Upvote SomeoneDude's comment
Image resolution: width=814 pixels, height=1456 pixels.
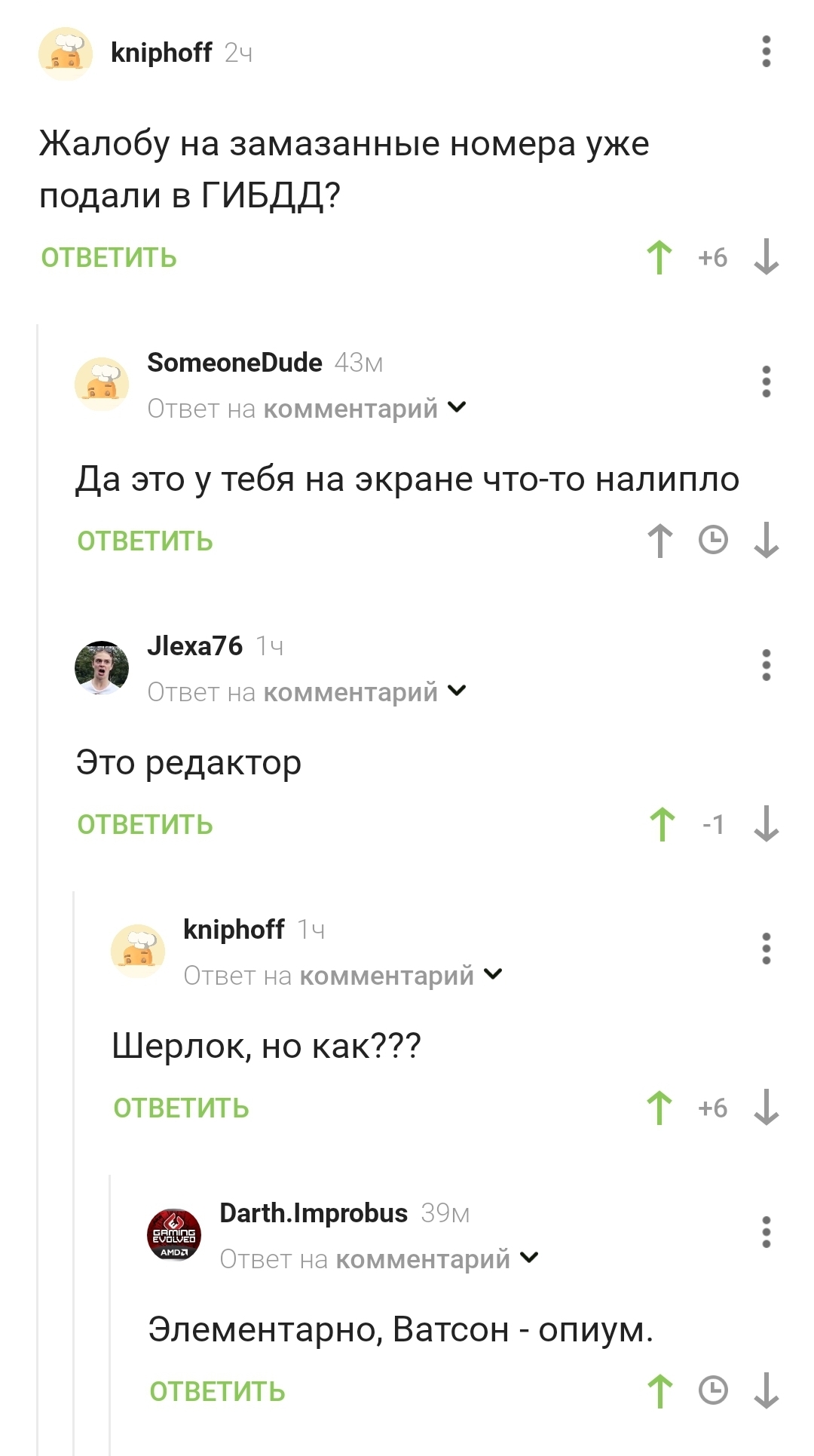point(659,541)
